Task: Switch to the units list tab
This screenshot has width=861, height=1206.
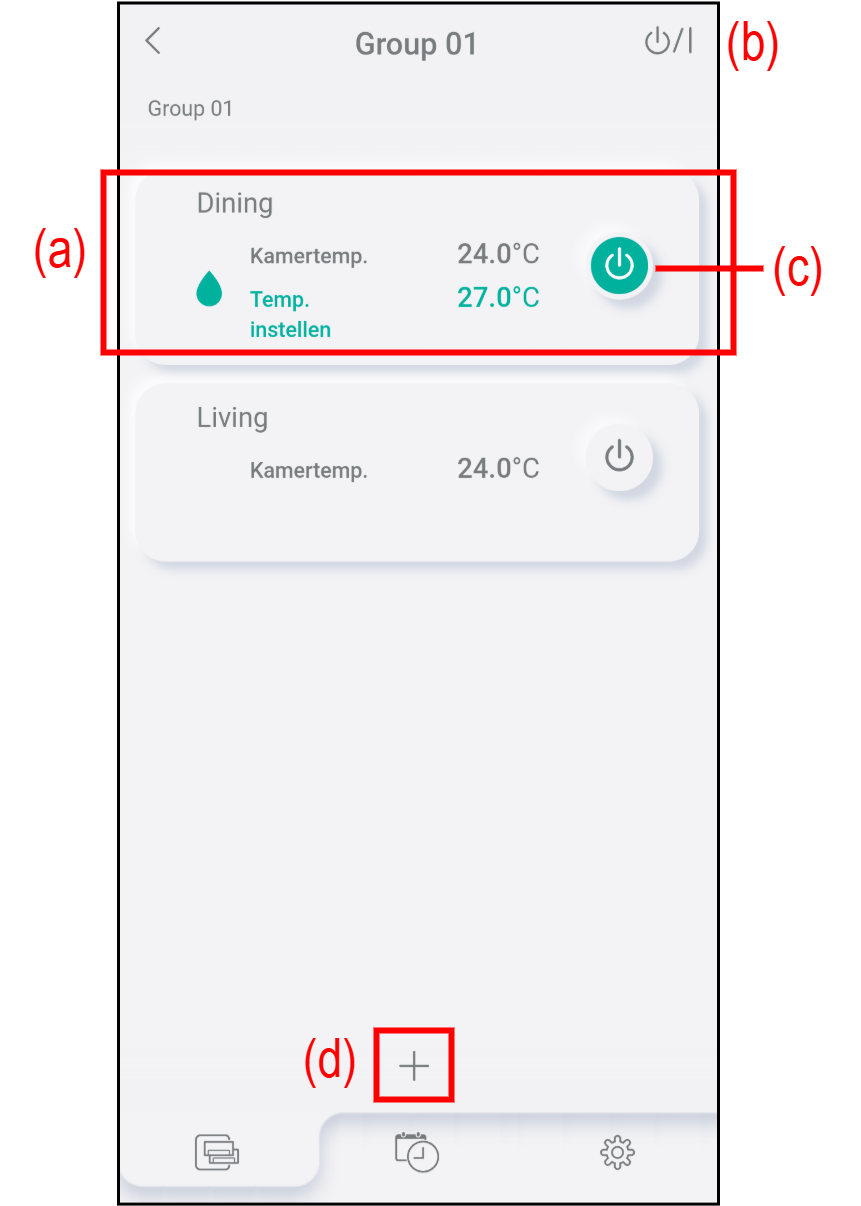Action: (218, 1153)
